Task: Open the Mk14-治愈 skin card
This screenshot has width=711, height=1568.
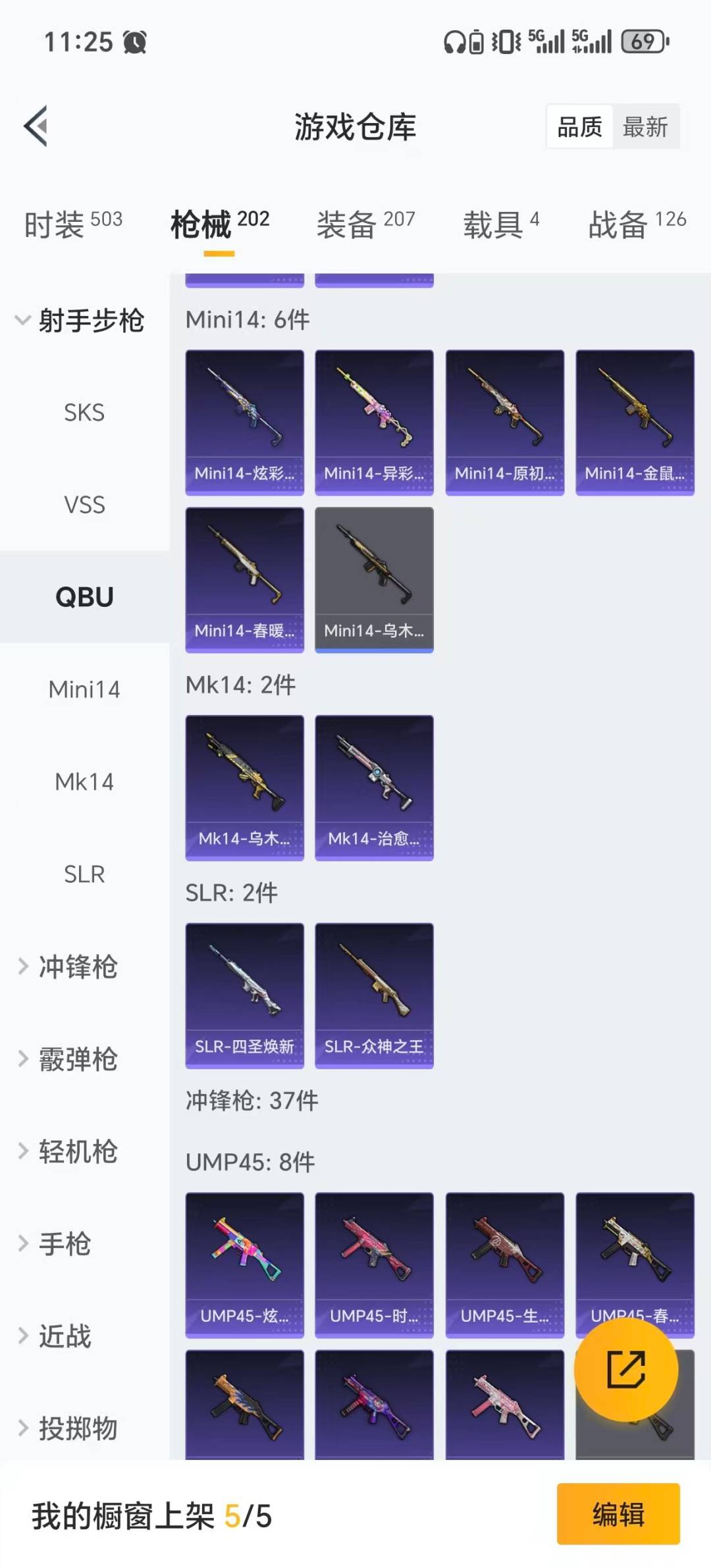Action: pyautogui.click(x=374, y=787)
